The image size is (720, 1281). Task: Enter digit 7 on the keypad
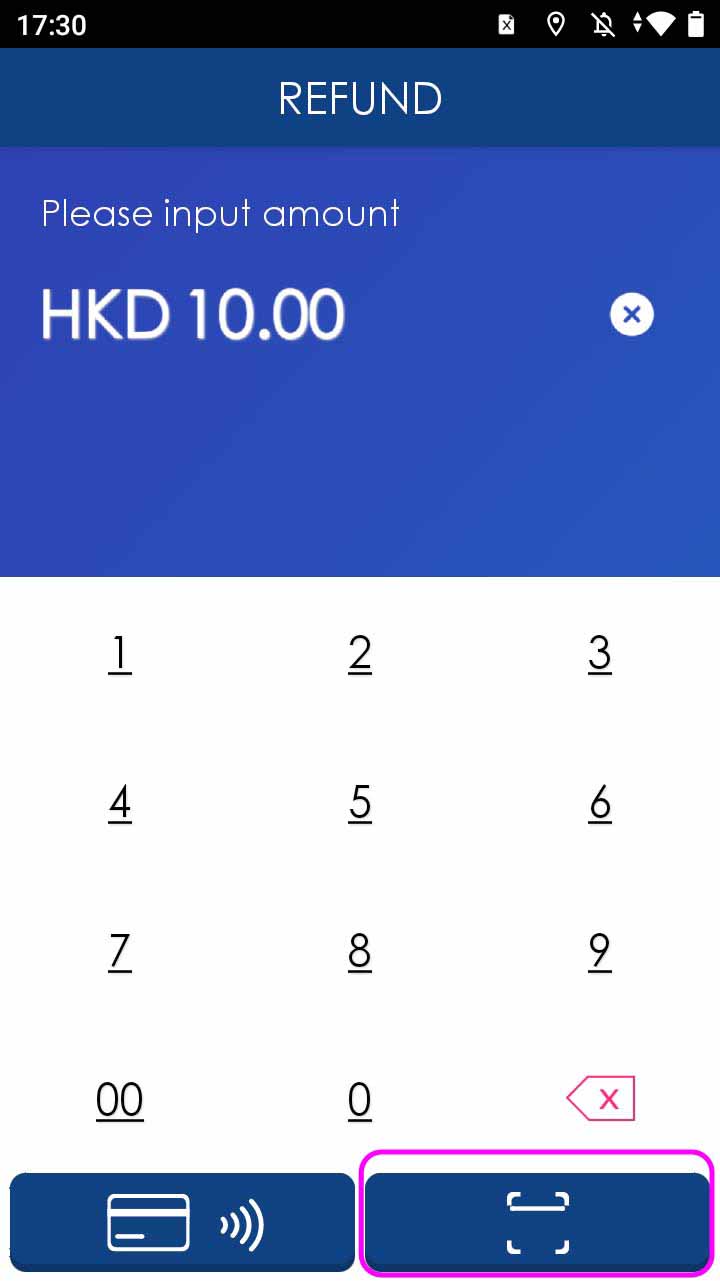[120, 951]
